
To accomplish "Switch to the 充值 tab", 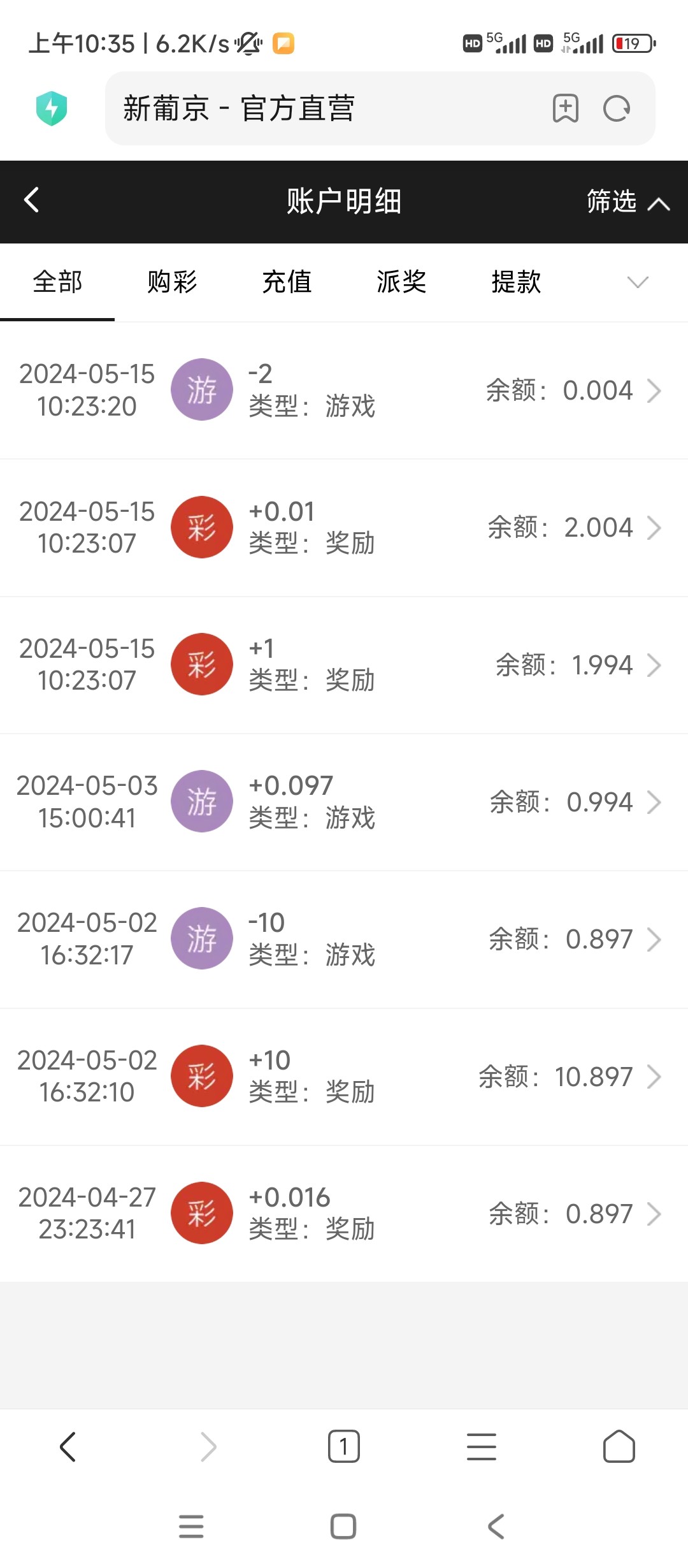I will click(x=287, y=281).
